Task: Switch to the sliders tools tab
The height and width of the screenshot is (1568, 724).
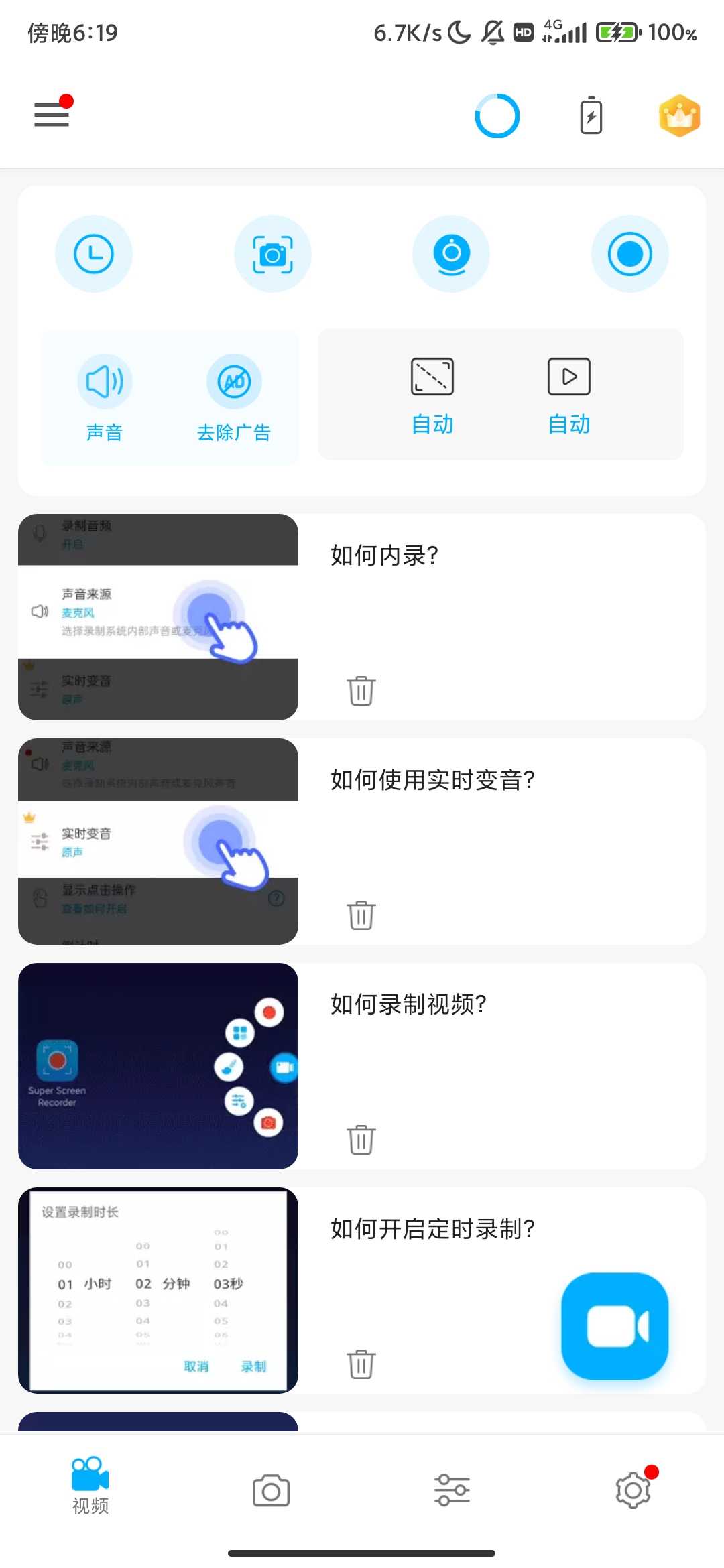Action: pos(452,1491)
